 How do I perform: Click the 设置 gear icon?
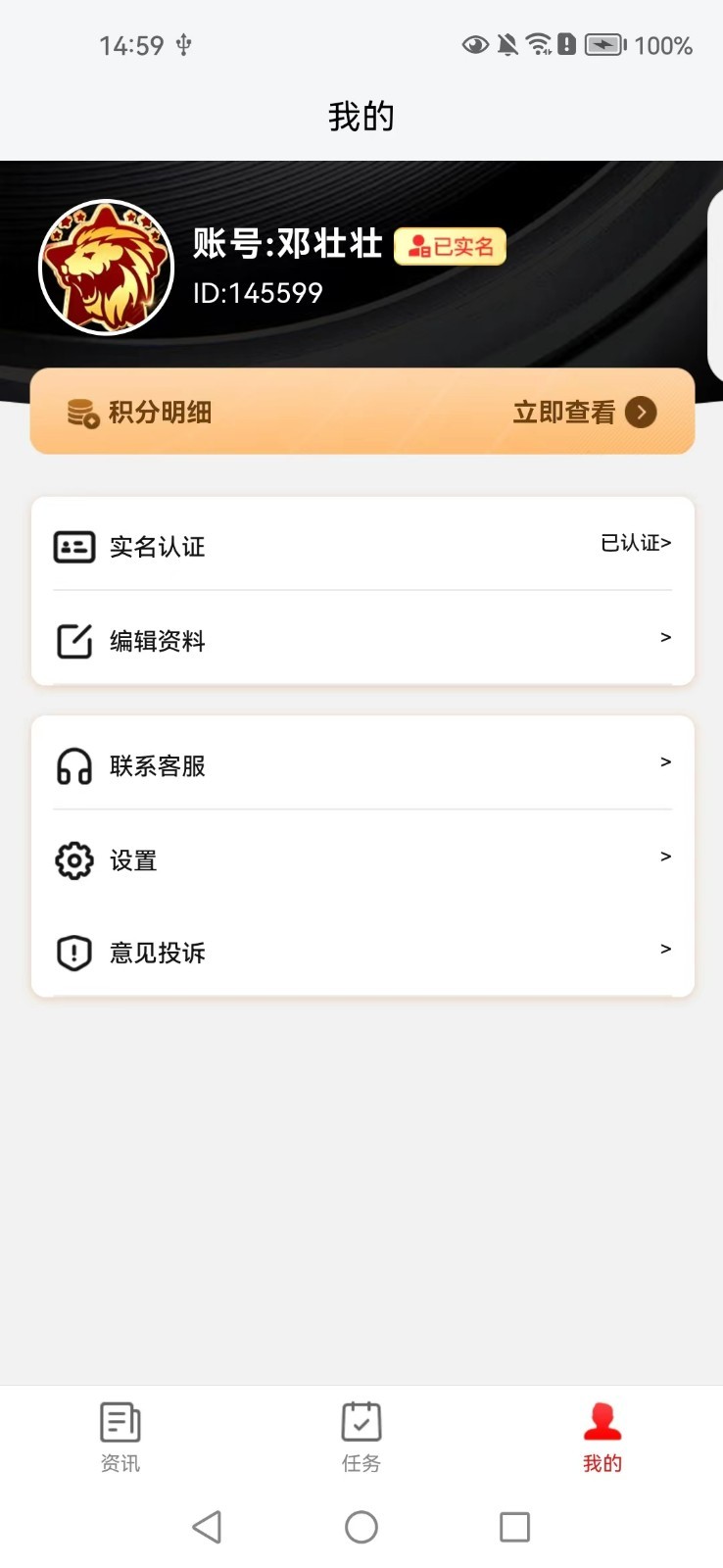click(x=73, y=859)
